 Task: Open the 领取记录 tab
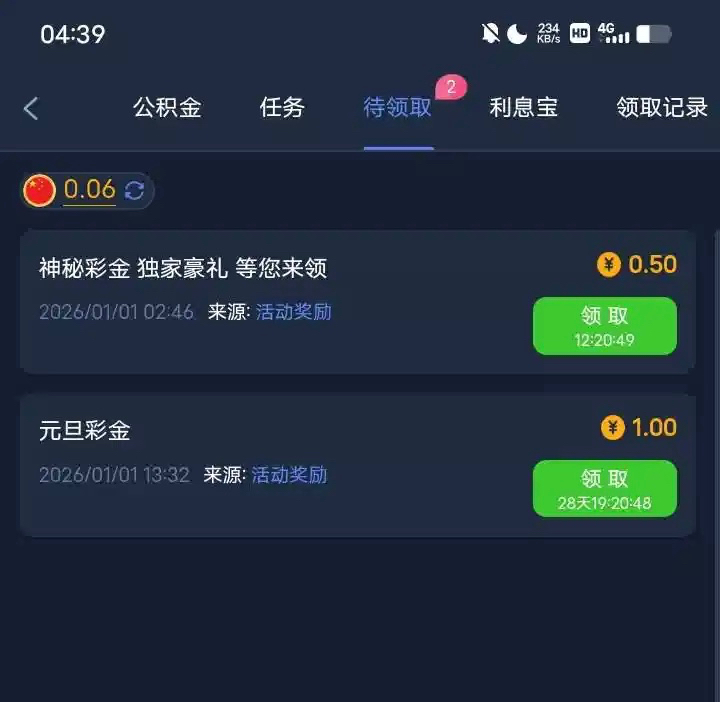pos(662,108)
